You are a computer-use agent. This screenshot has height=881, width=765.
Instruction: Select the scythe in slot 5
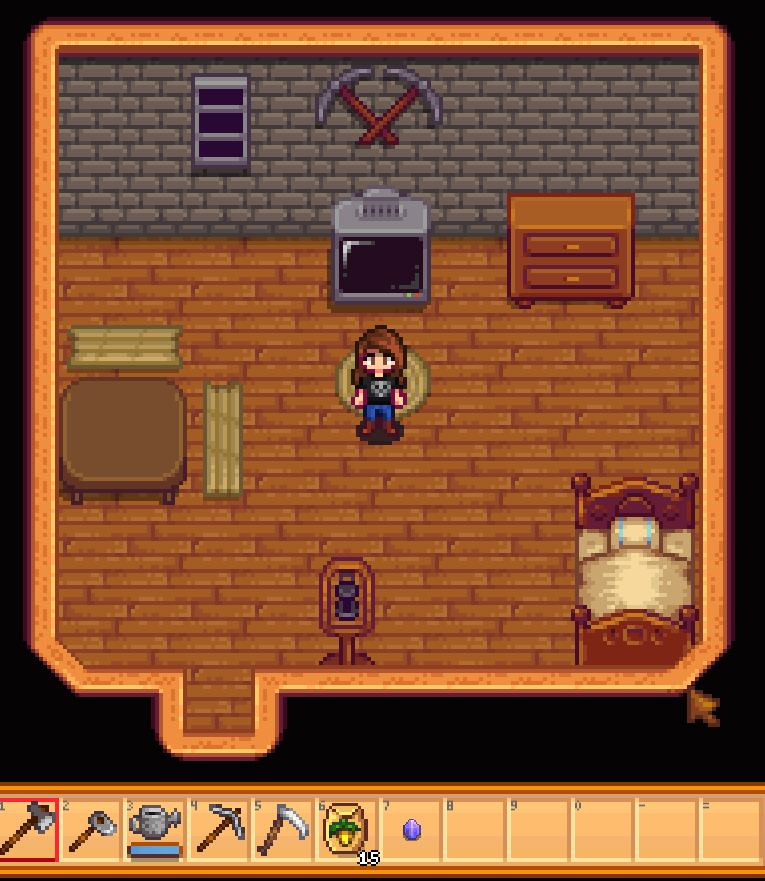(x=283, y=830)
